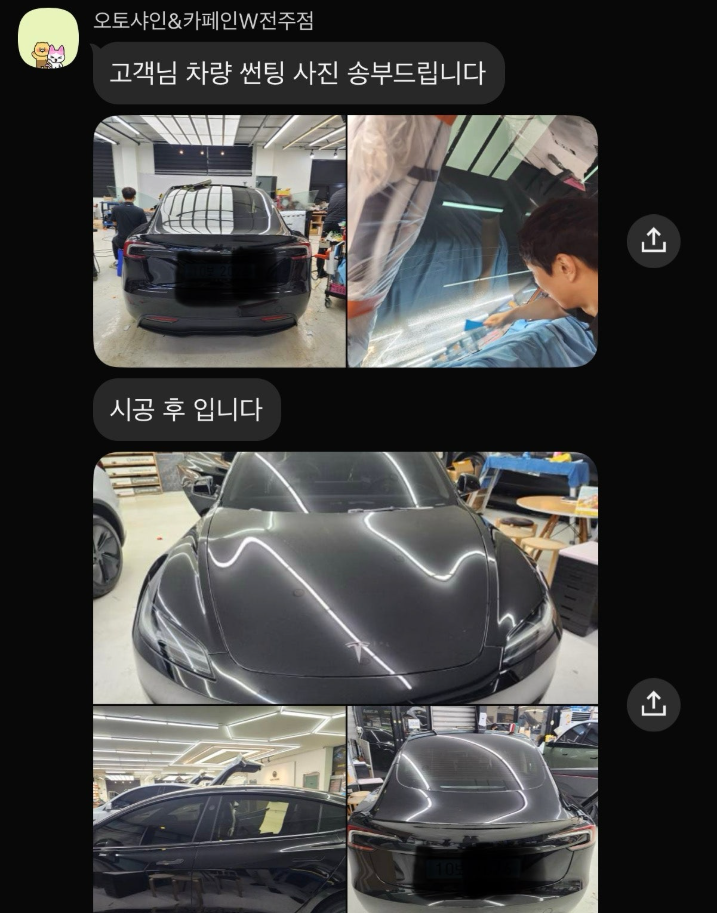Screen dimensions: 717x913
Task: Open photo of man installing tint film
Action: (473, 241)
